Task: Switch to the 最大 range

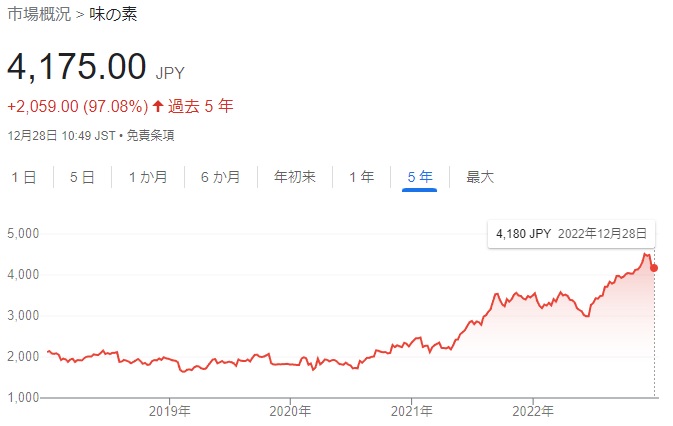Action: (x=480, y=177)
